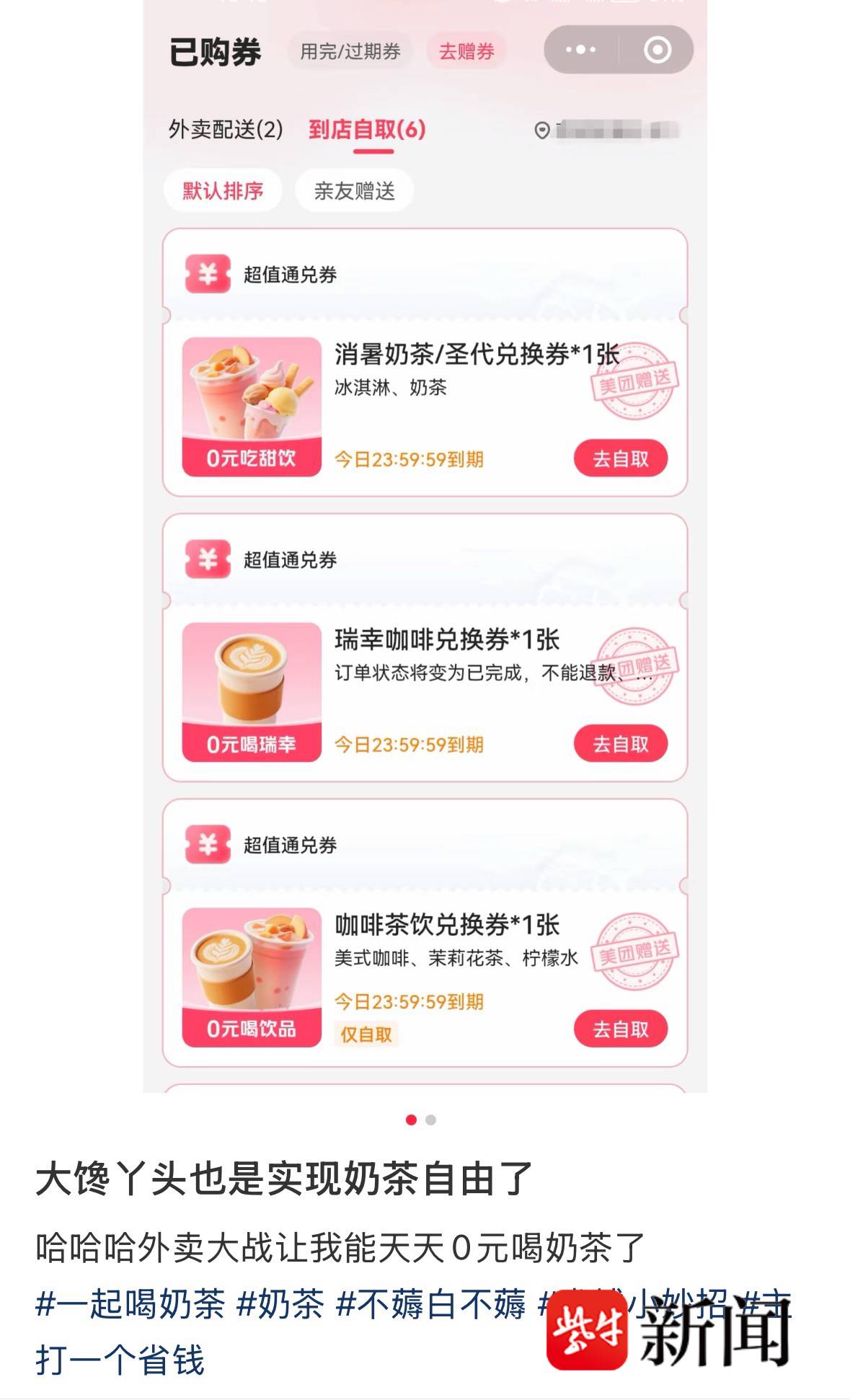Viewport: 850px width, 1400px height.
Task: Open the #奶茶 hashtag
Action: pos(280,1304)
